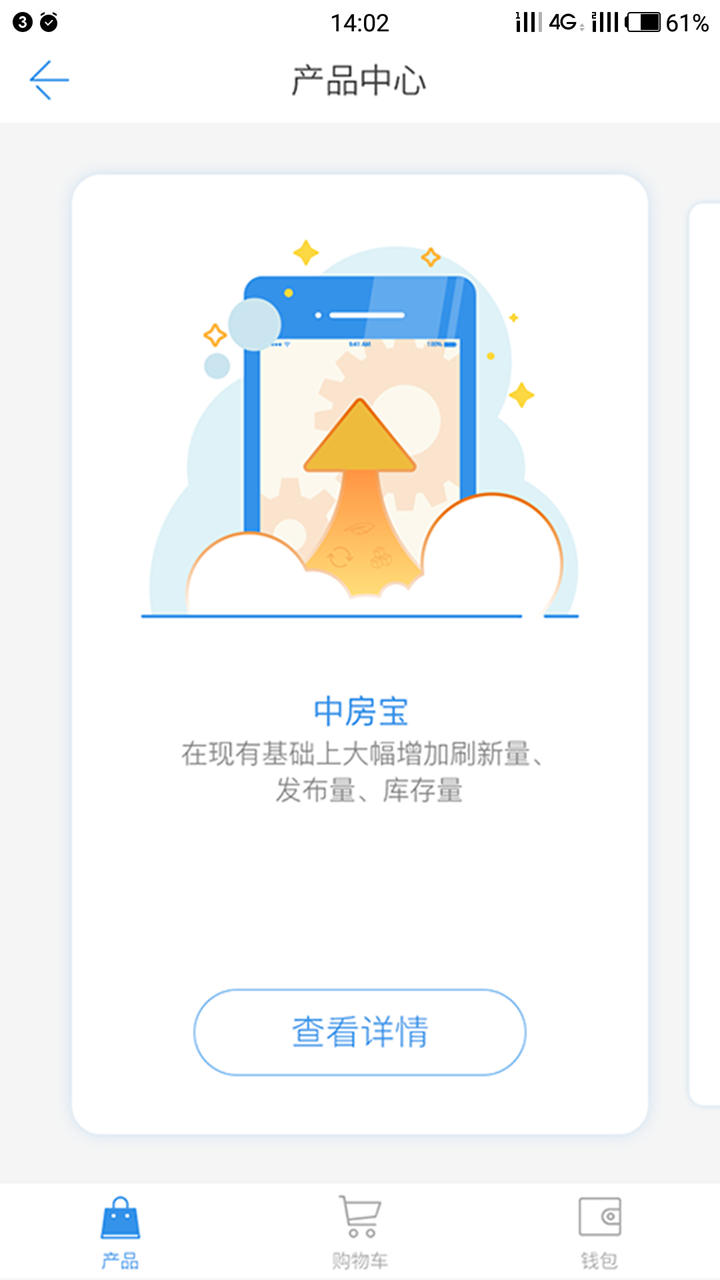Switch to the 产品 tab

(x=120, y=1233)
